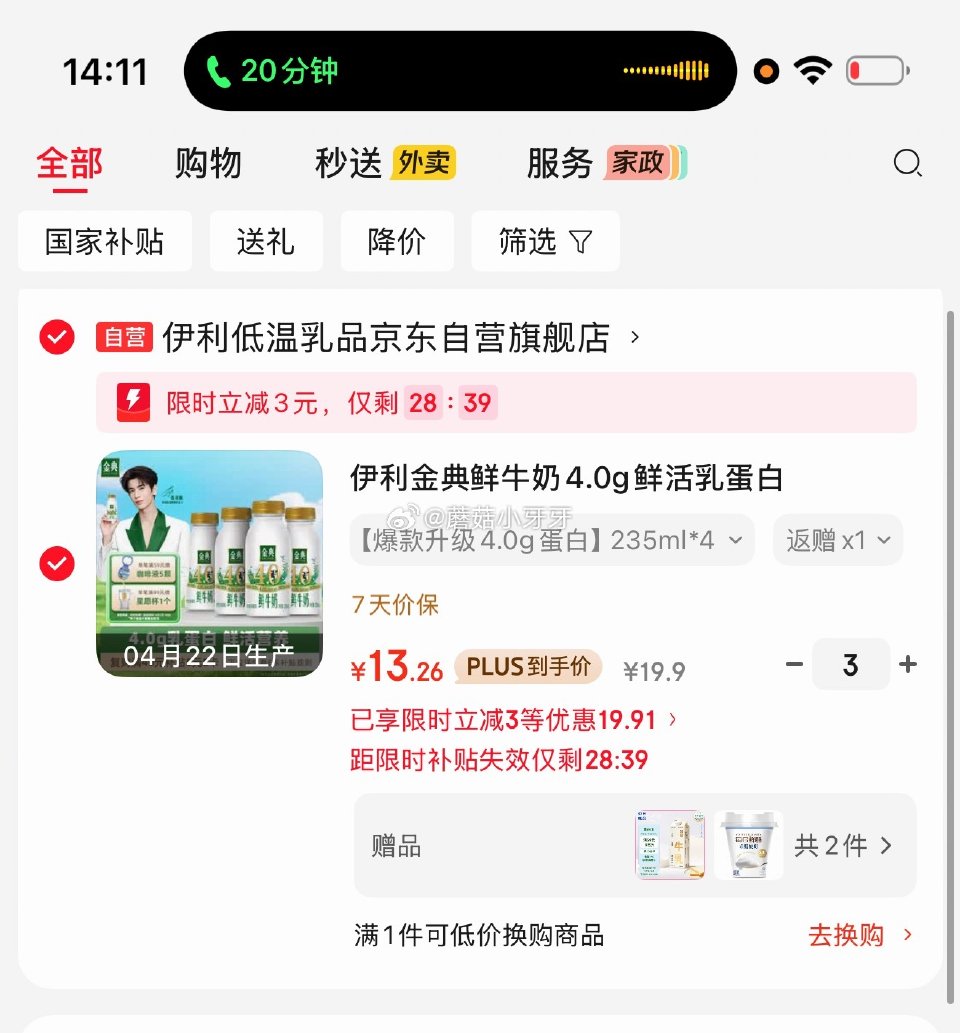Click the 去换购 link

tap(846, 935)
